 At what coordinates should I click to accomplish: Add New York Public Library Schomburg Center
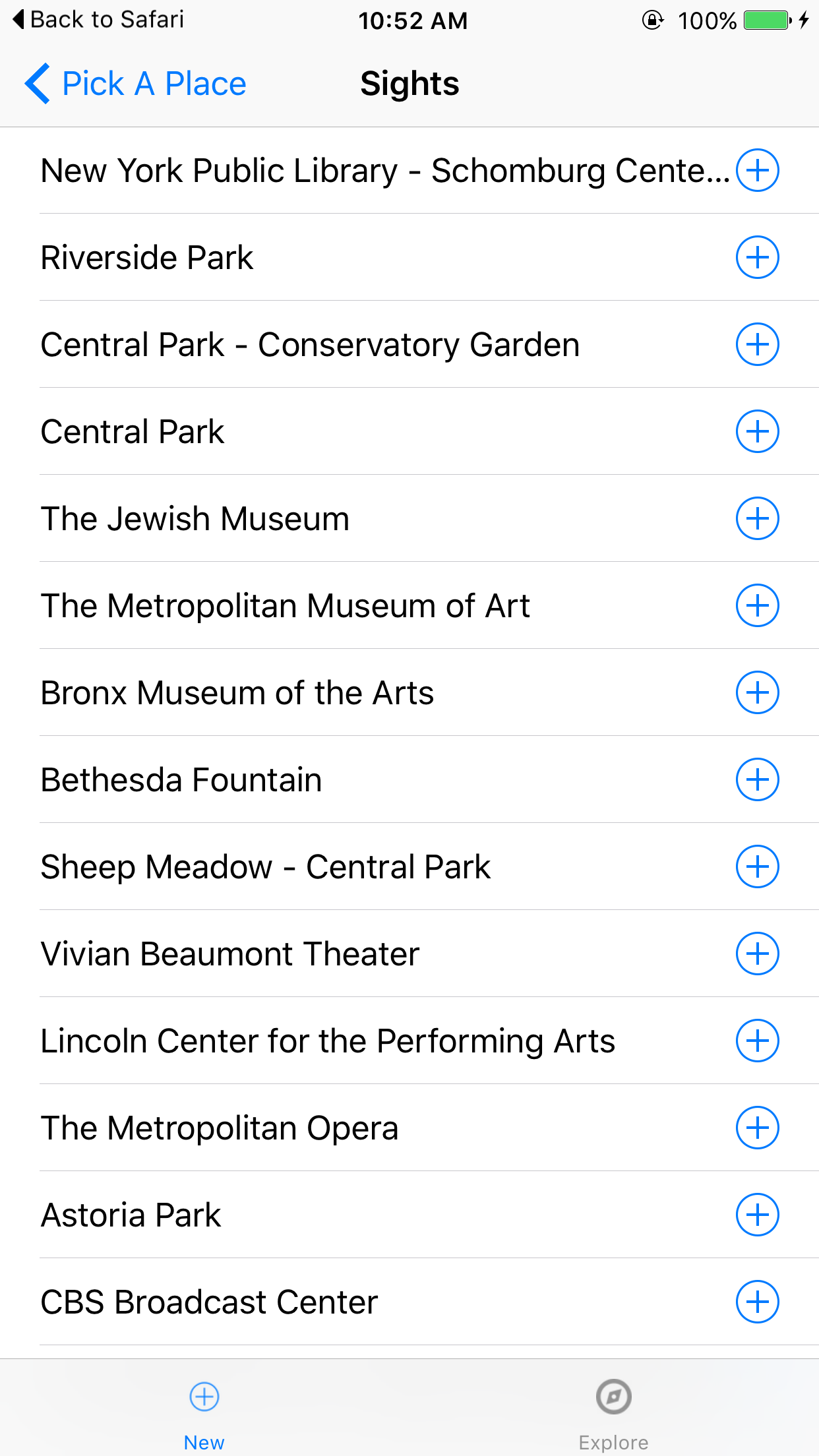coord(757,170)
